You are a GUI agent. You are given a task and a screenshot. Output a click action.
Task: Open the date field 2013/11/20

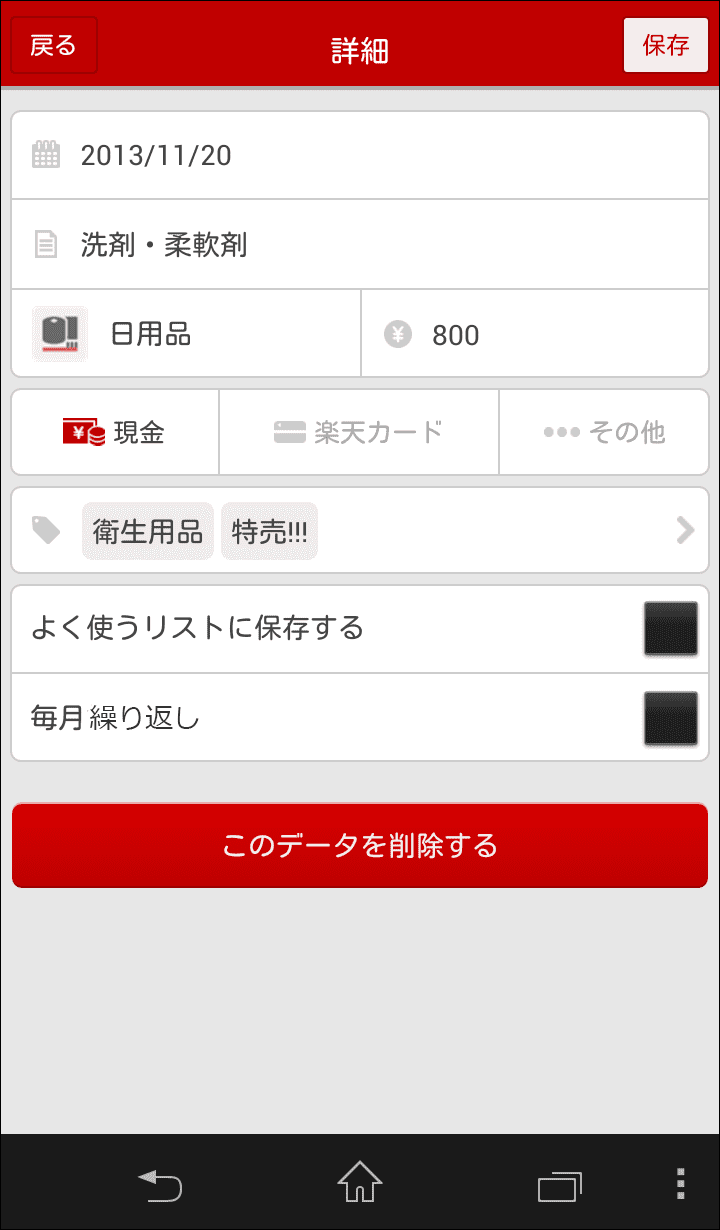[360, 155]
